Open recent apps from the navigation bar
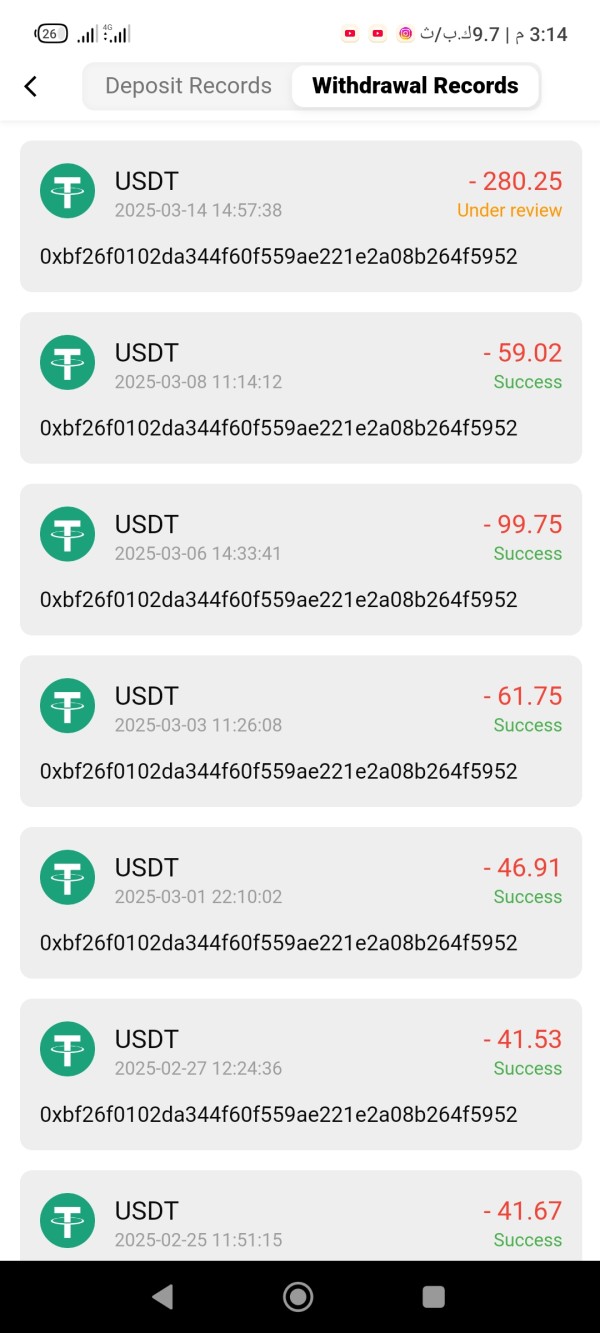This screenshot has height=1333, width=600. [433, 1297]
